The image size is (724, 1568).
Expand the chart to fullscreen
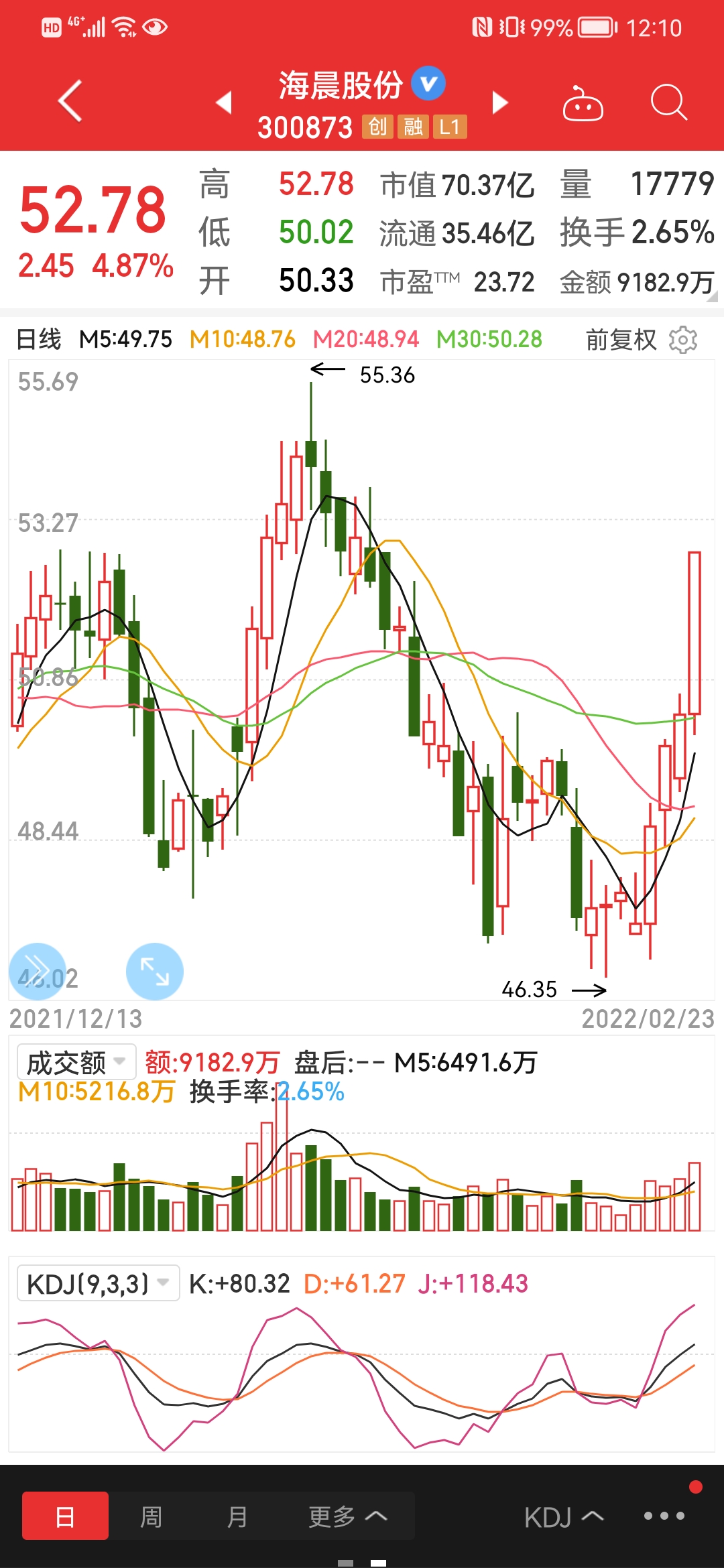pos(155,972)
